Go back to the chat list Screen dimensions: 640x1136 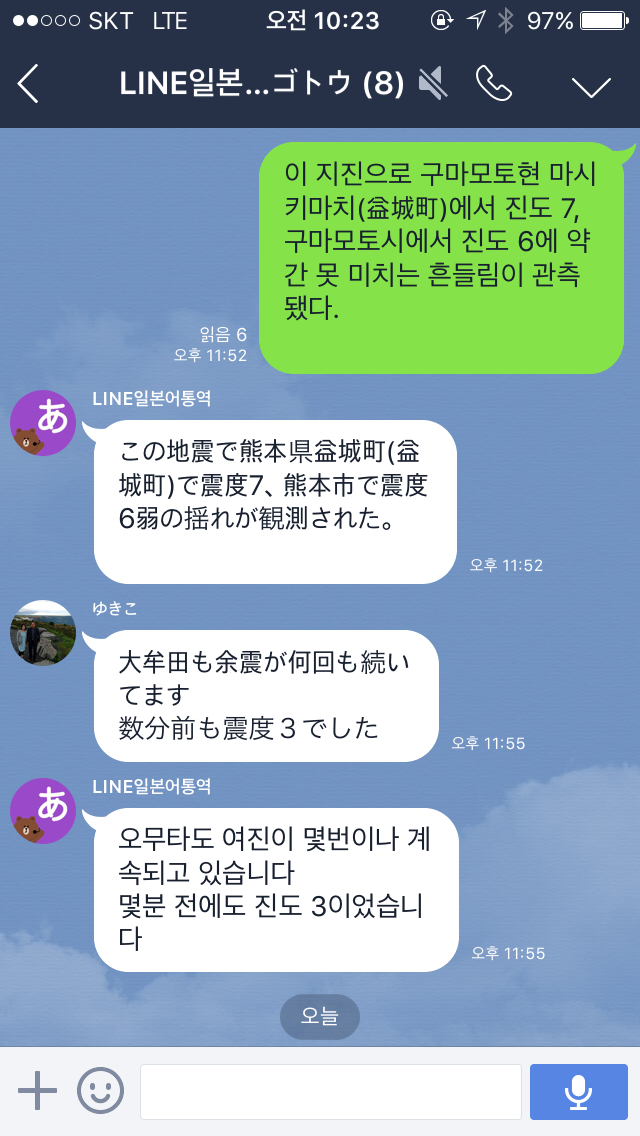pos(28,84)
